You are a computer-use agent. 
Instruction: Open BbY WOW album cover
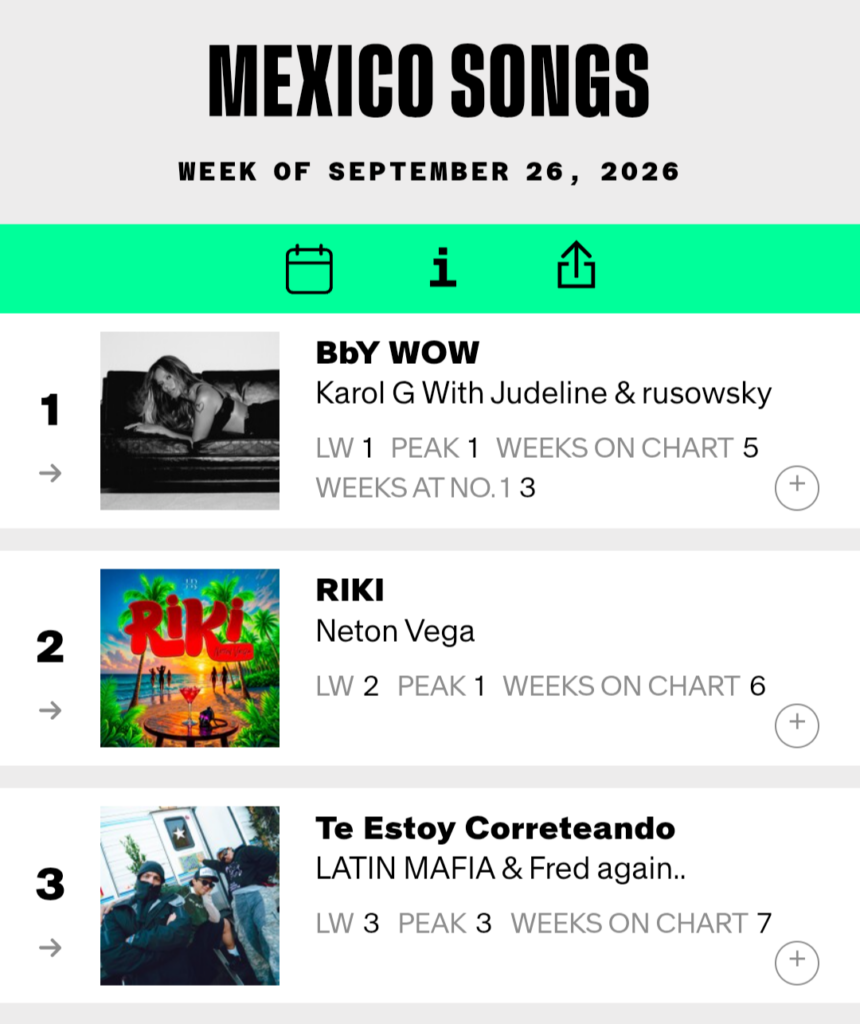189,421
